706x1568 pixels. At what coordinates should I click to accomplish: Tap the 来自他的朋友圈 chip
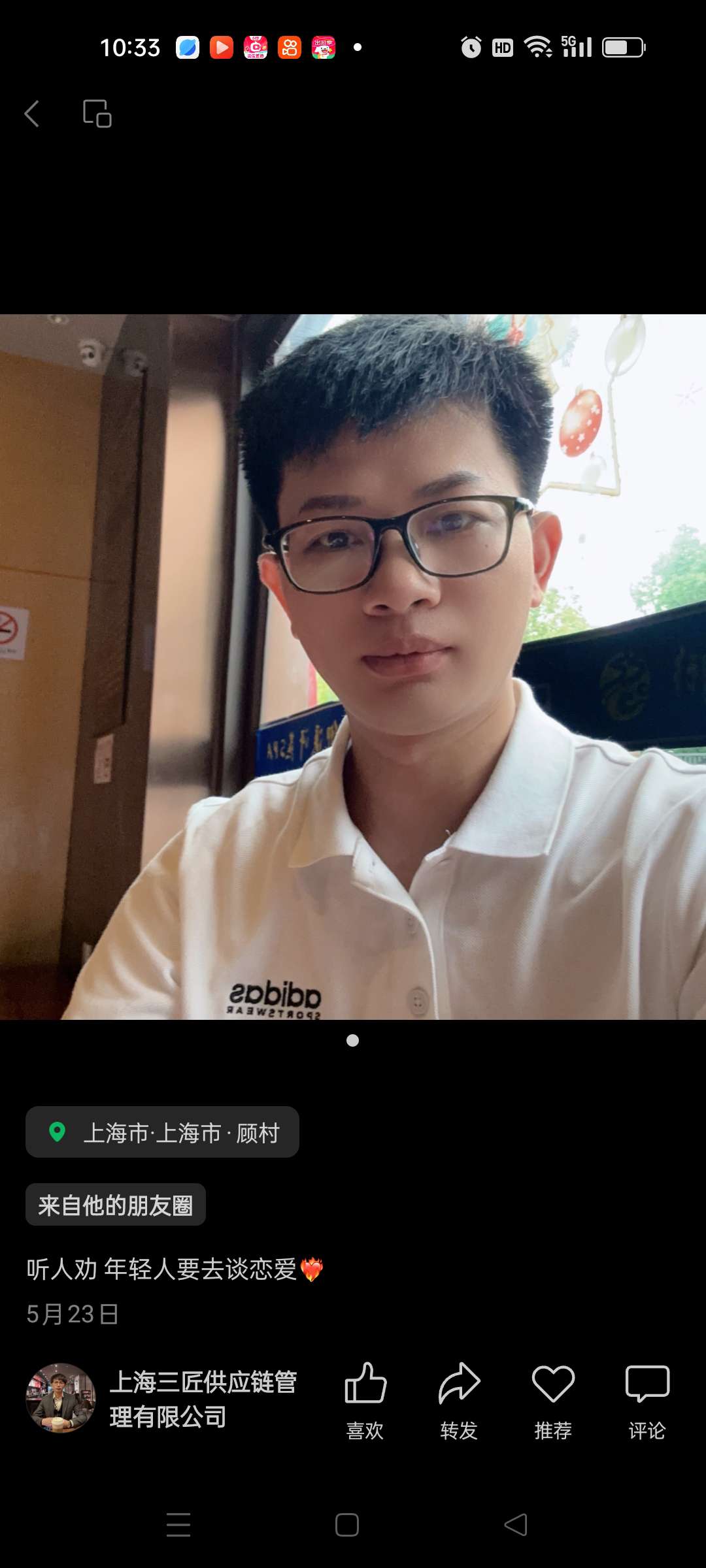pos(116,1205)
